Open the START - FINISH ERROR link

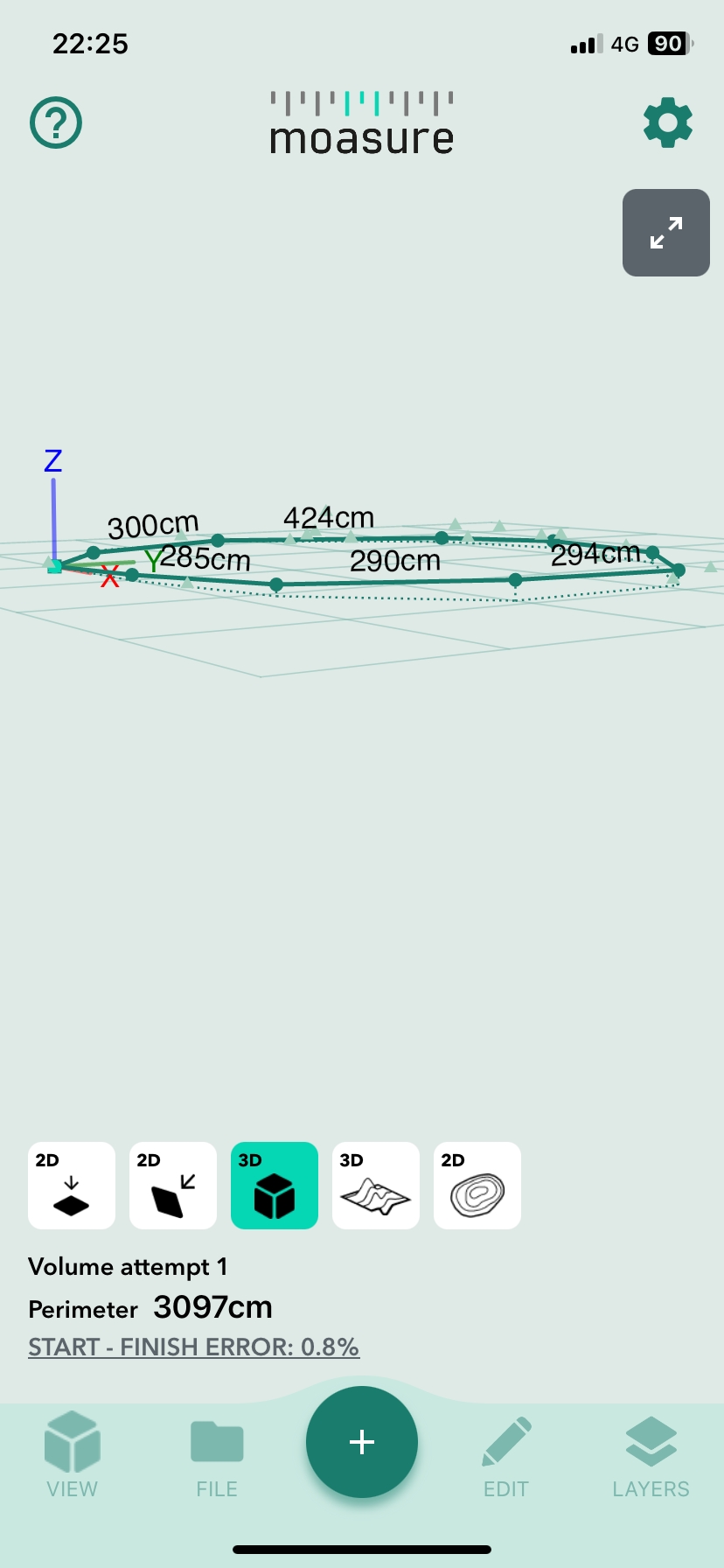pyautogui.click(x=193, y=1347)
